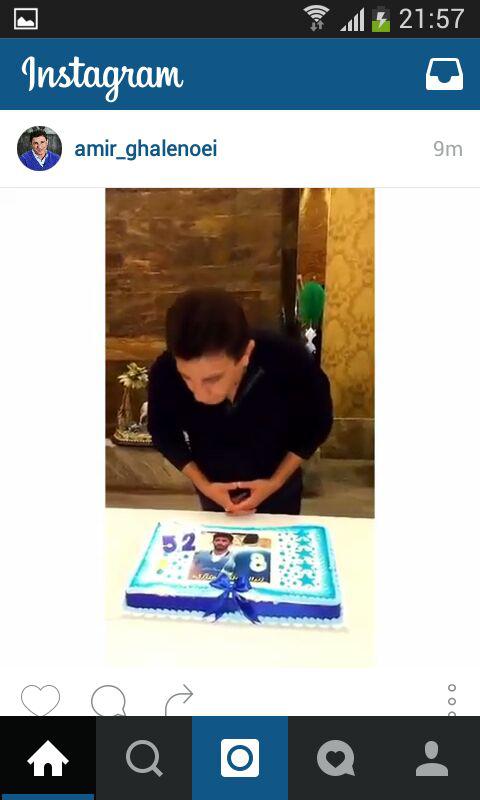The height and width of the screenshot is (800, 480).
Task: Go to the Home feed tab
Action: coord(48,758)
